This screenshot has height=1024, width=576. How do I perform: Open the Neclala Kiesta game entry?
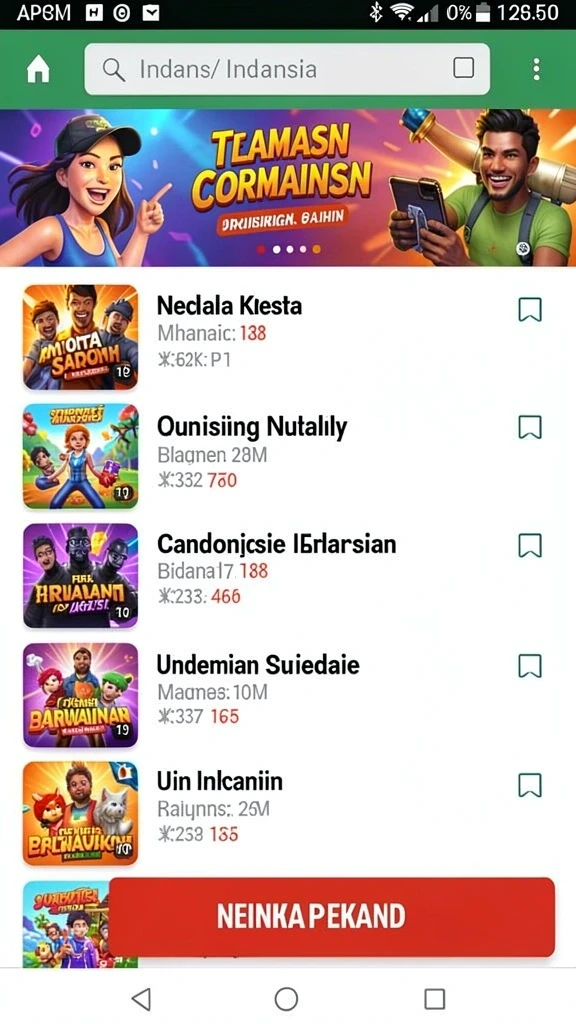[288, 338]
